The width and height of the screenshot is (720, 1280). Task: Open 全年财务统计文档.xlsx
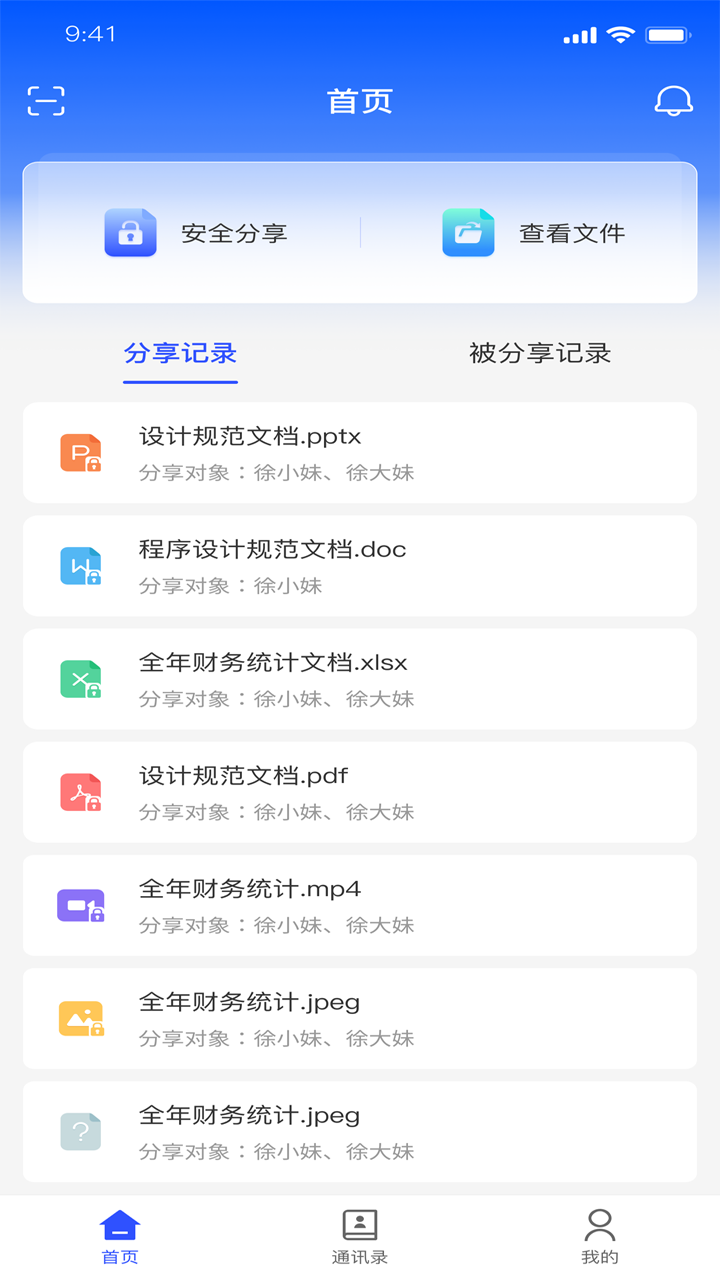[x=360, y=679]
